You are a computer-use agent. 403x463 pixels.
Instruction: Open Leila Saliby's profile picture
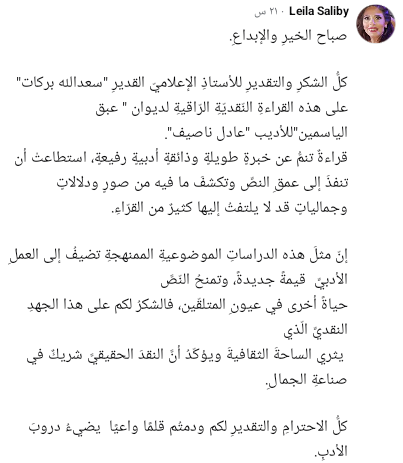(x=376, y=24)
